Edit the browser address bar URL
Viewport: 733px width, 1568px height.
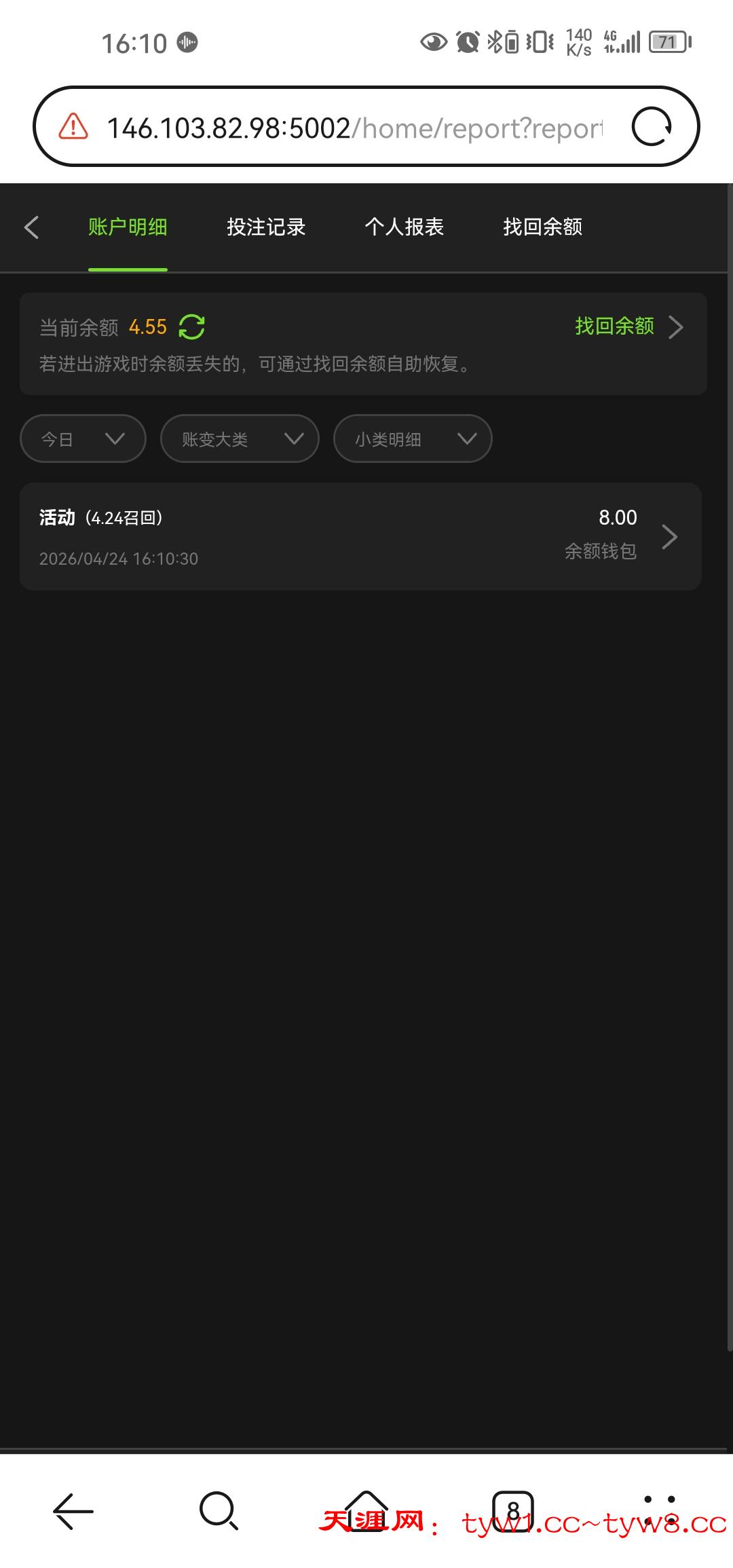[x=353, y=128]
